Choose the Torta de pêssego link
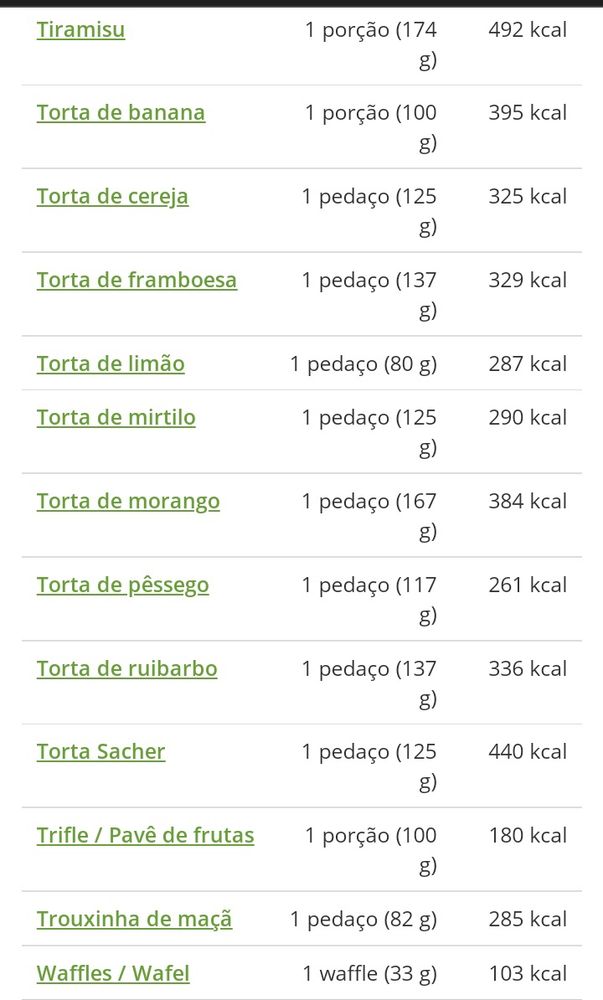Viewport: 603px width, 1000px height. tap(123, 585)
